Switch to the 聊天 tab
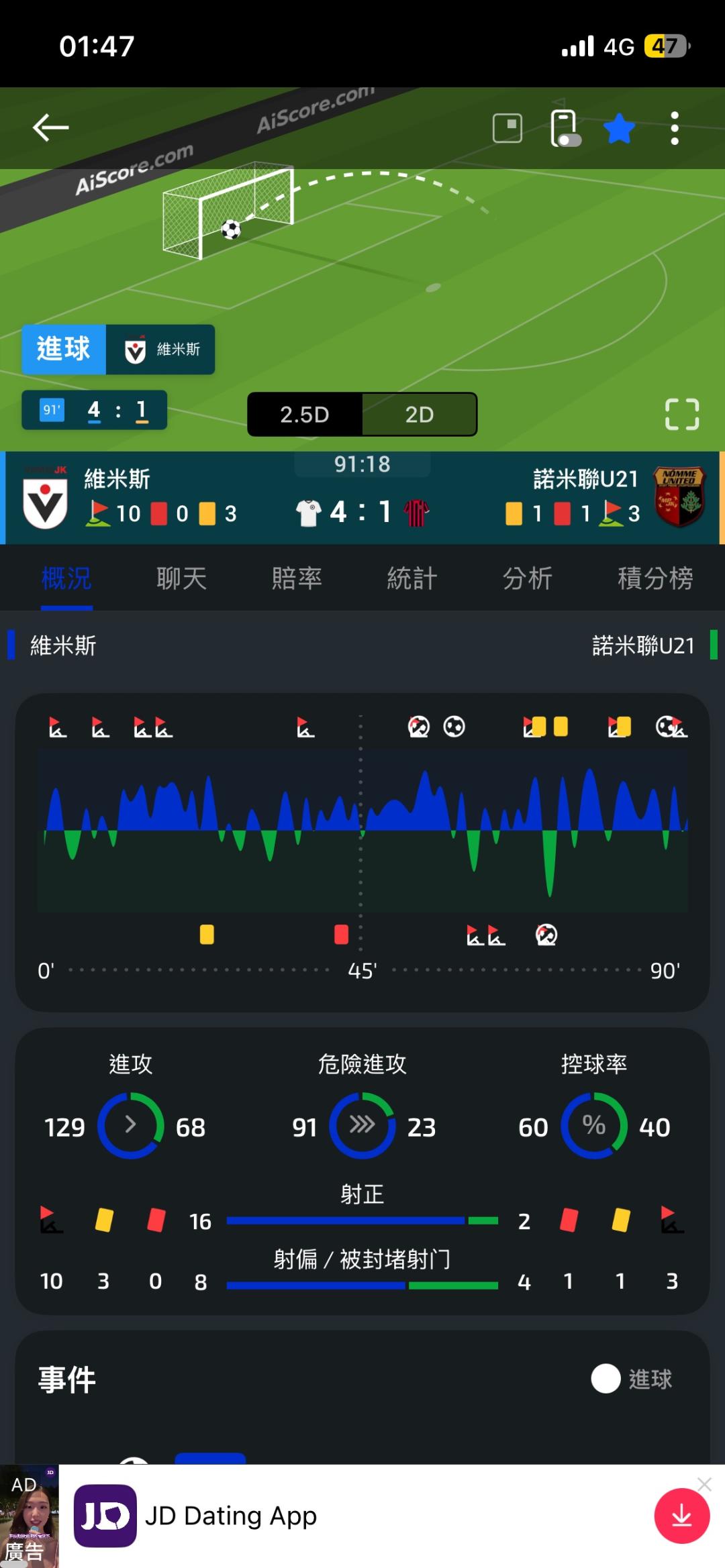Image resolution: width=725 pixels, height=1568 pixels. pyautogui.click(x=181, y=578)
